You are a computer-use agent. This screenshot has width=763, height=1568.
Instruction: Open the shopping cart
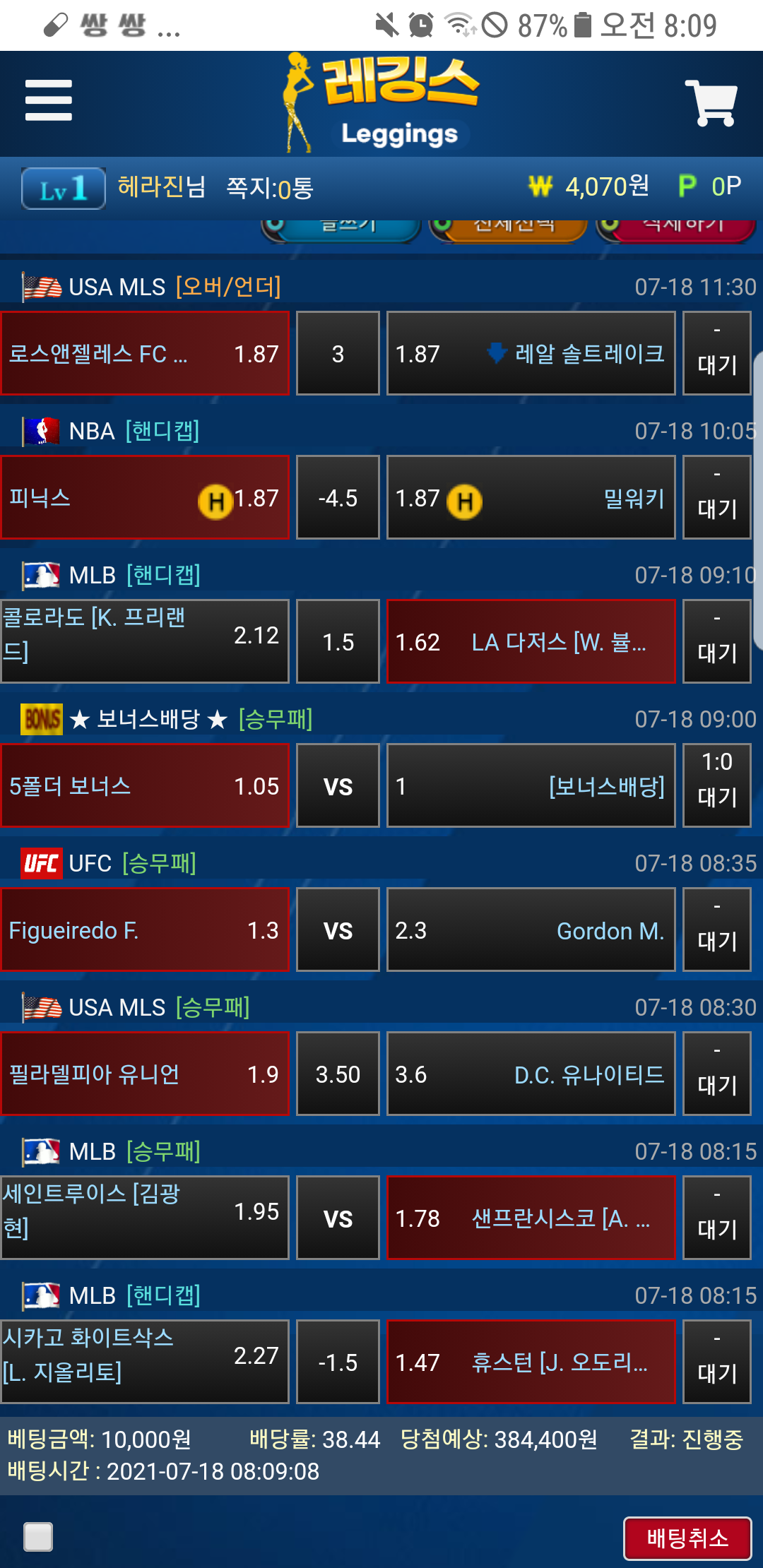(x=711, y=103)
